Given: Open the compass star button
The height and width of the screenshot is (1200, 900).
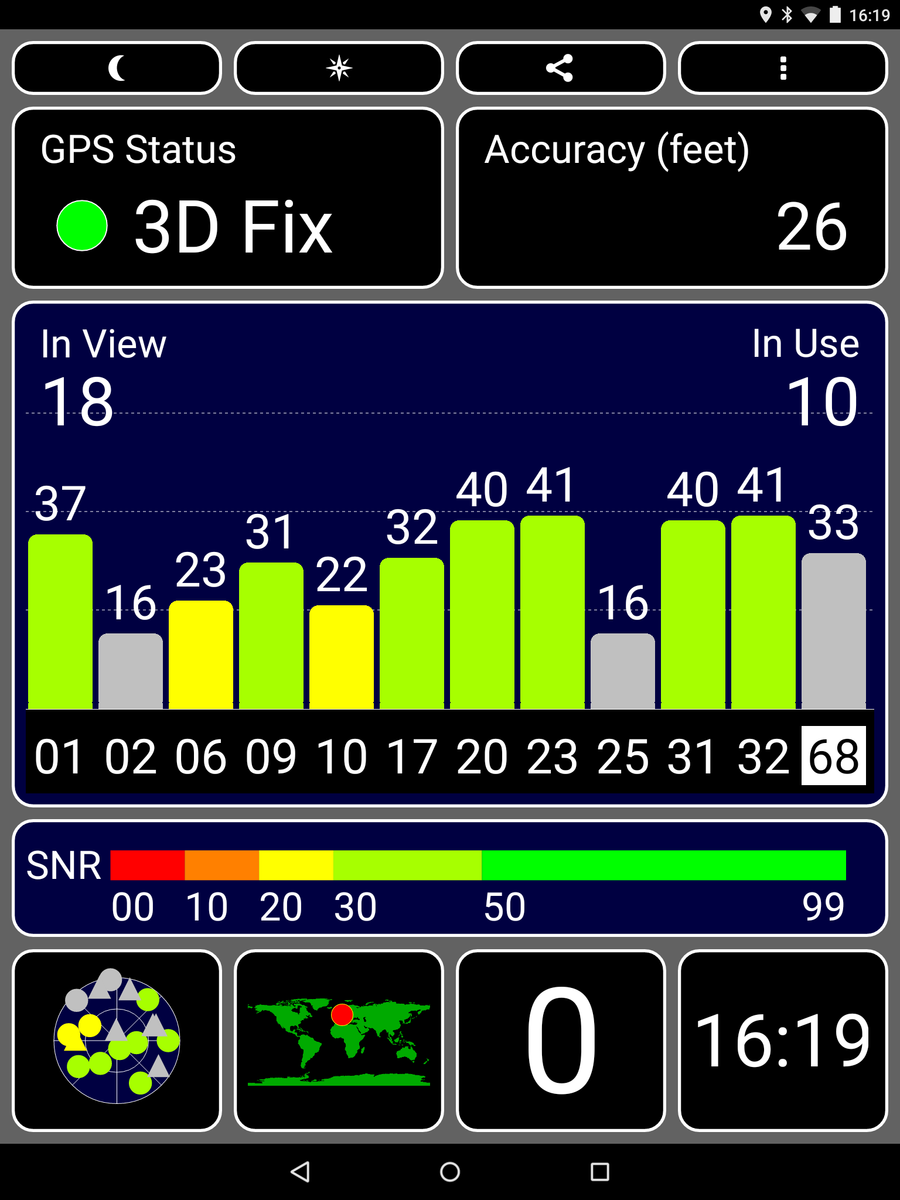Looking at the screenshot, I should click(x=339, y=68).
